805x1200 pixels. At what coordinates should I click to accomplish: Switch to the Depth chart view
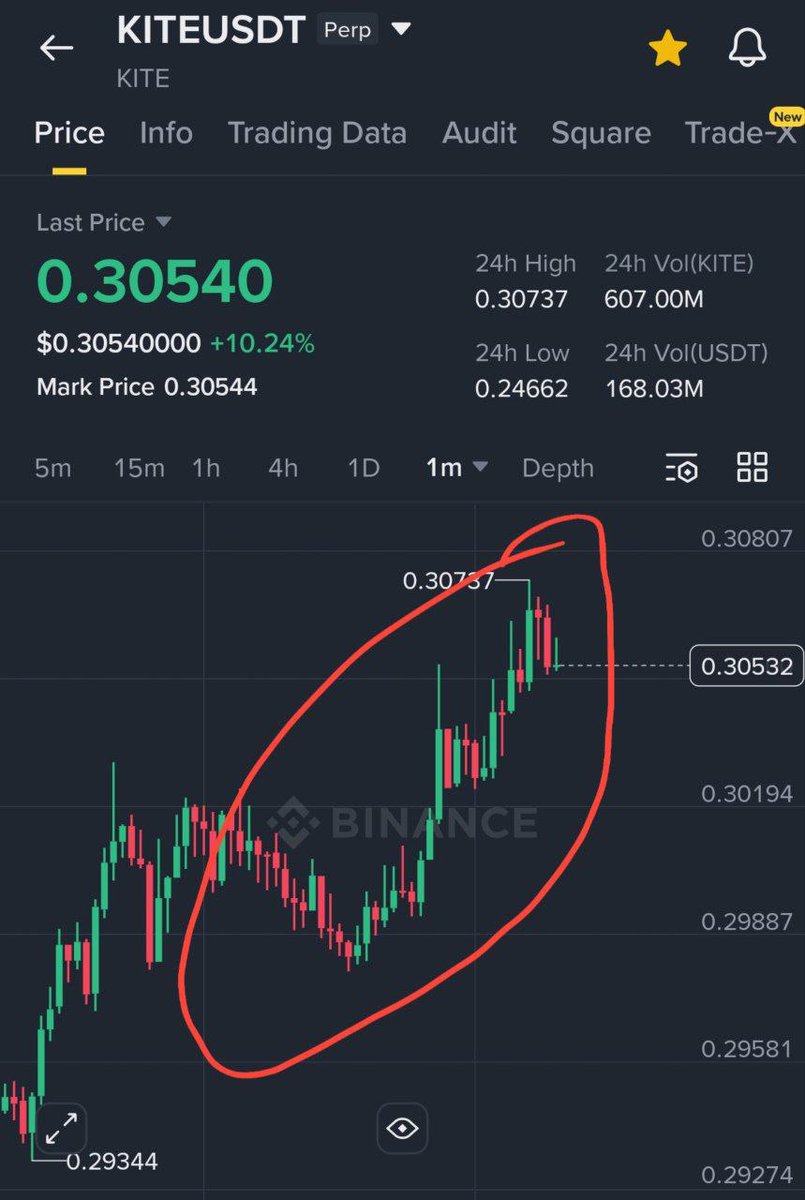(x=558, y=467)
